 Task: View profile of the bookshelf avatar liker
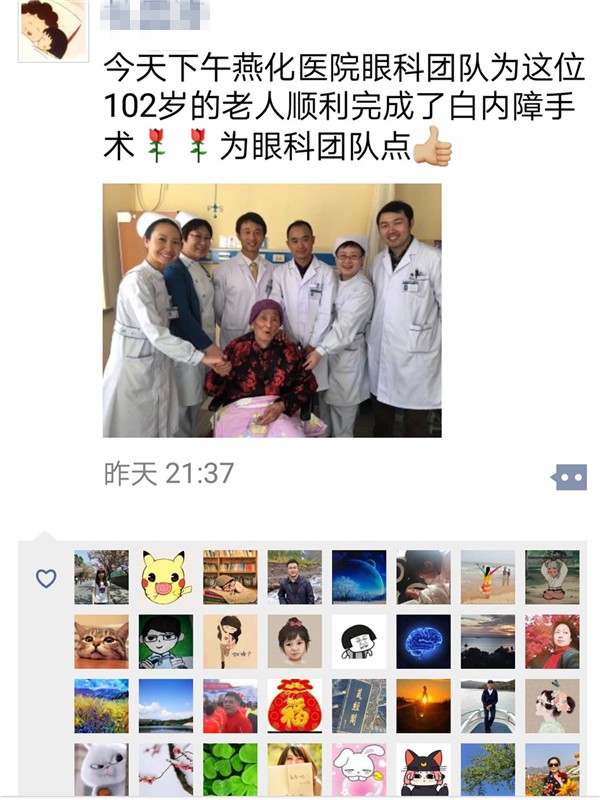pyautogui.click(x=230, y=577)
